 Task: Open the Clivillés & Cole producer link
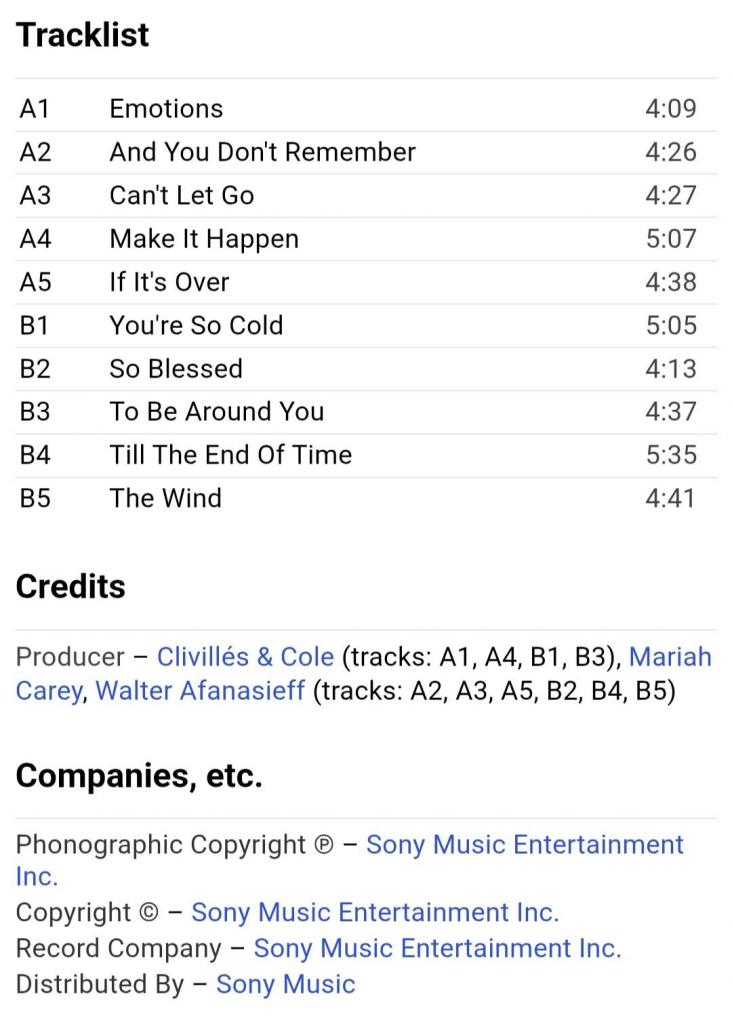tap(245, 657)
